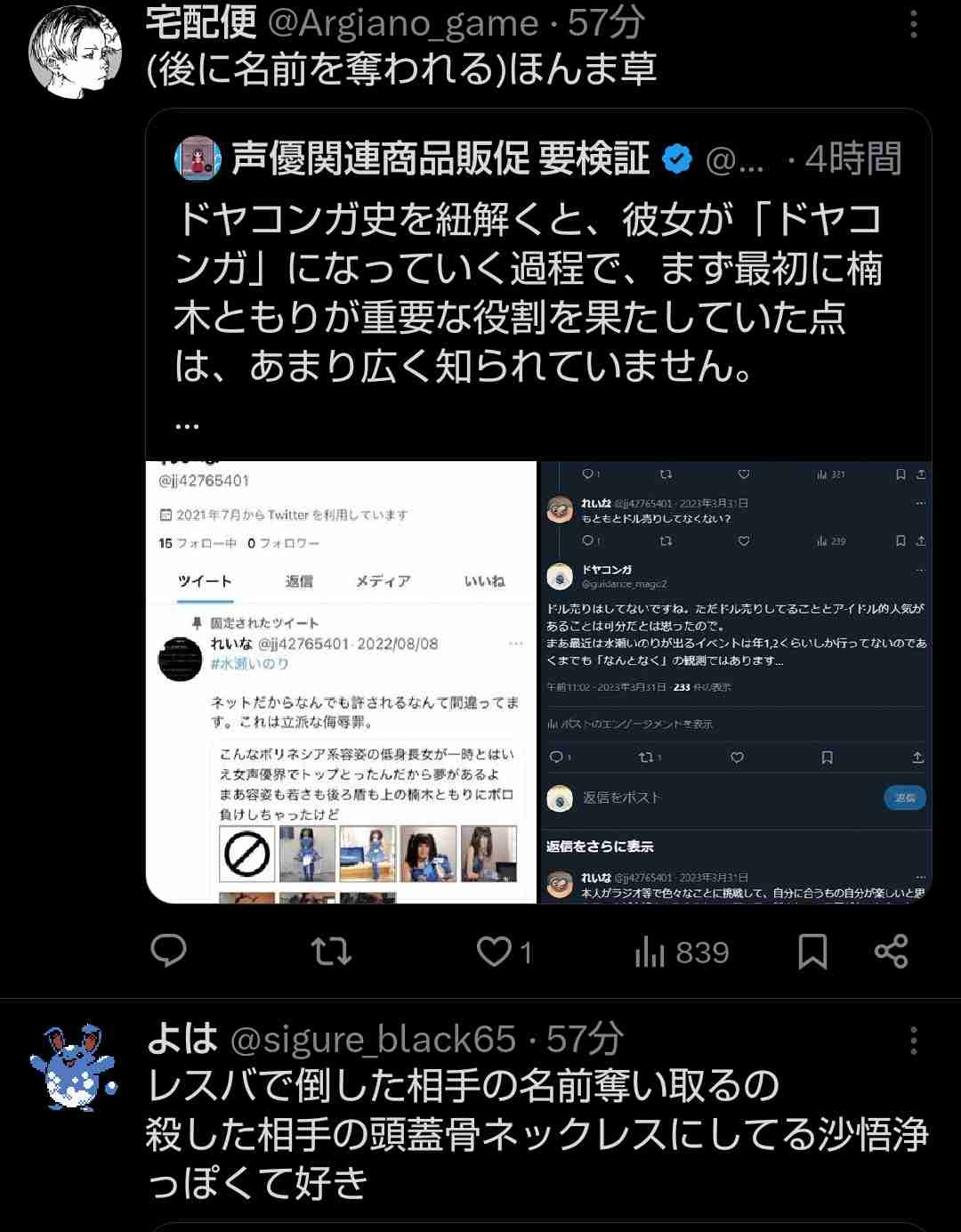Like 宅配便's post
Screen dimensions: 961x1232
[x=496, y=952]
